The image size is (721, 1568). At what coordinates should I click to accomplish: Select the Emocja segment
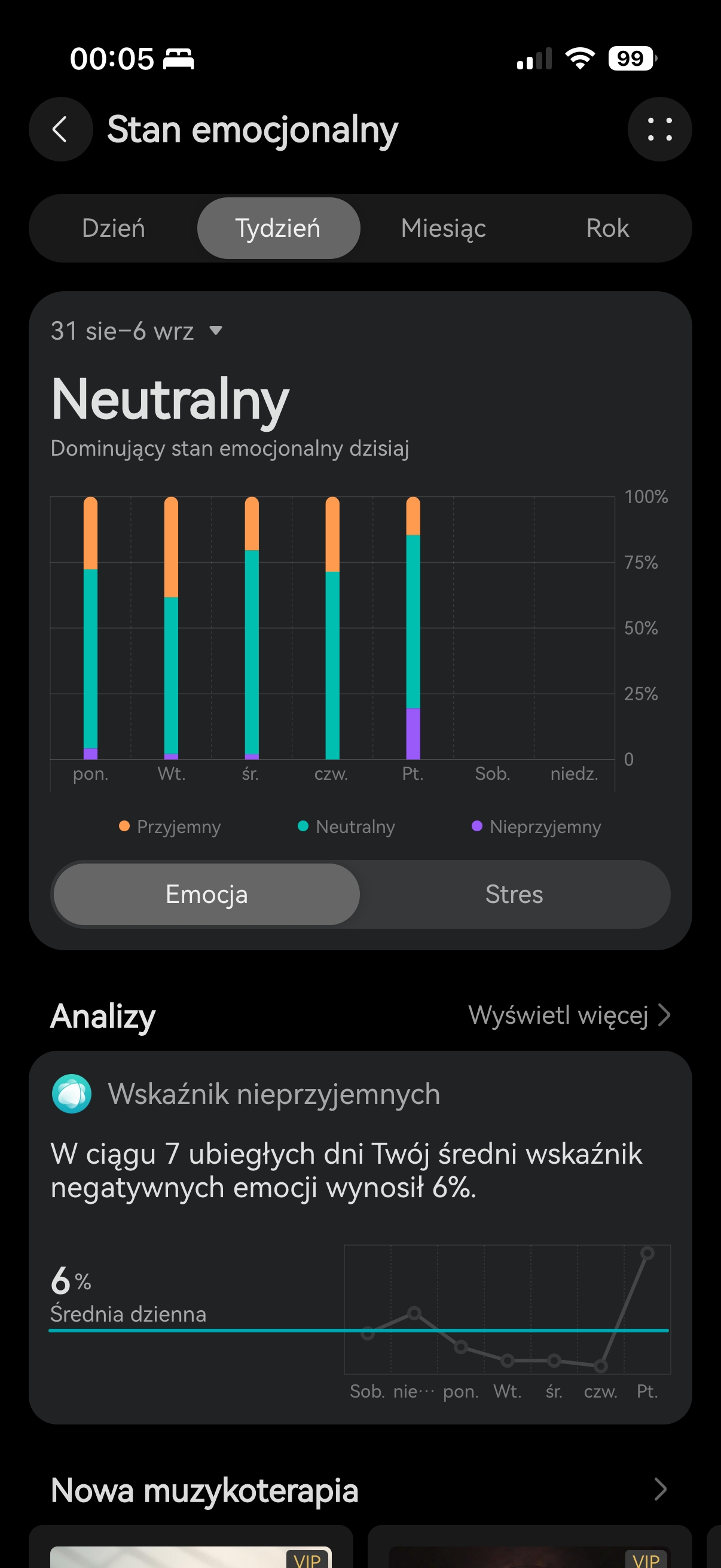[x=207, y=894]
